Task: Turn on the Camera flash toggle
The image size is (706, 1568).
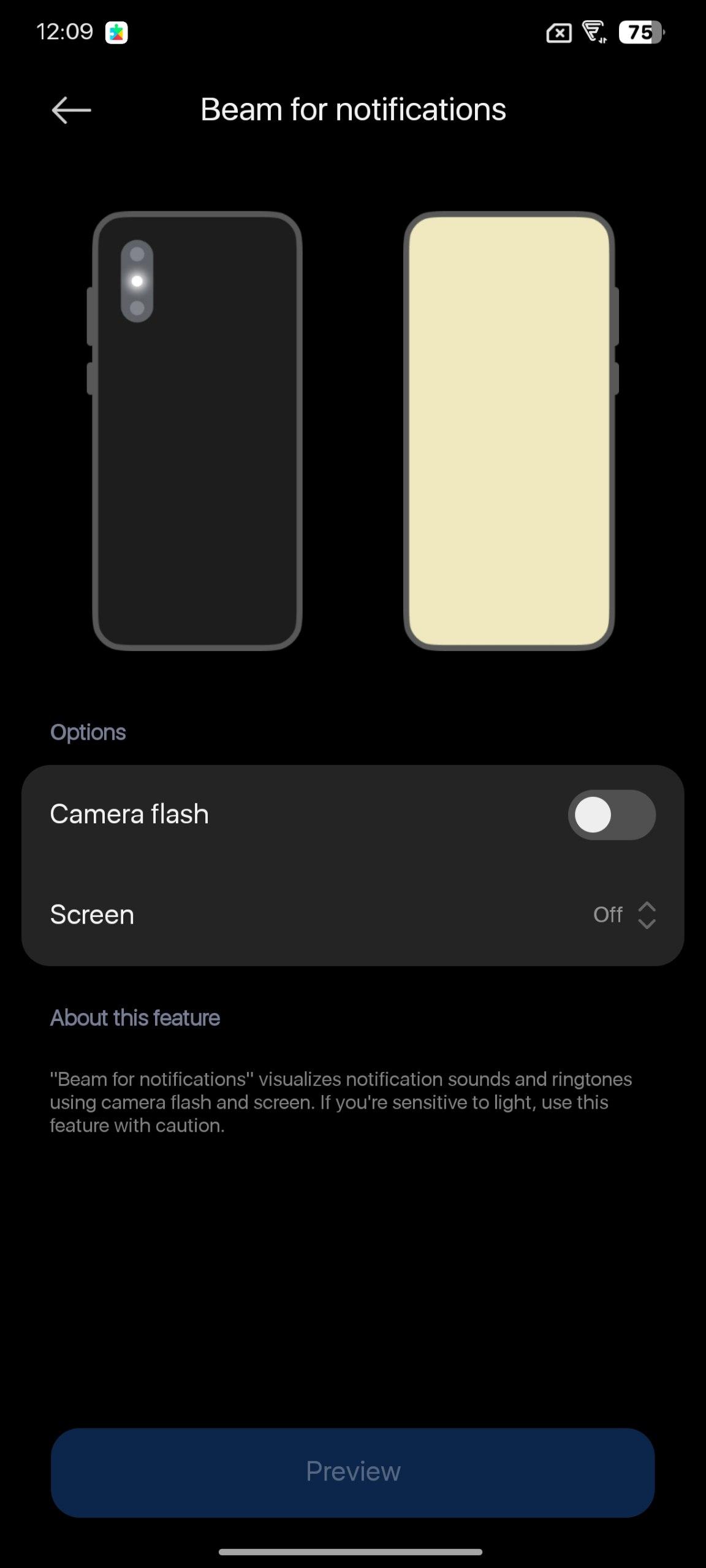Action: click(x=611, y=815)
